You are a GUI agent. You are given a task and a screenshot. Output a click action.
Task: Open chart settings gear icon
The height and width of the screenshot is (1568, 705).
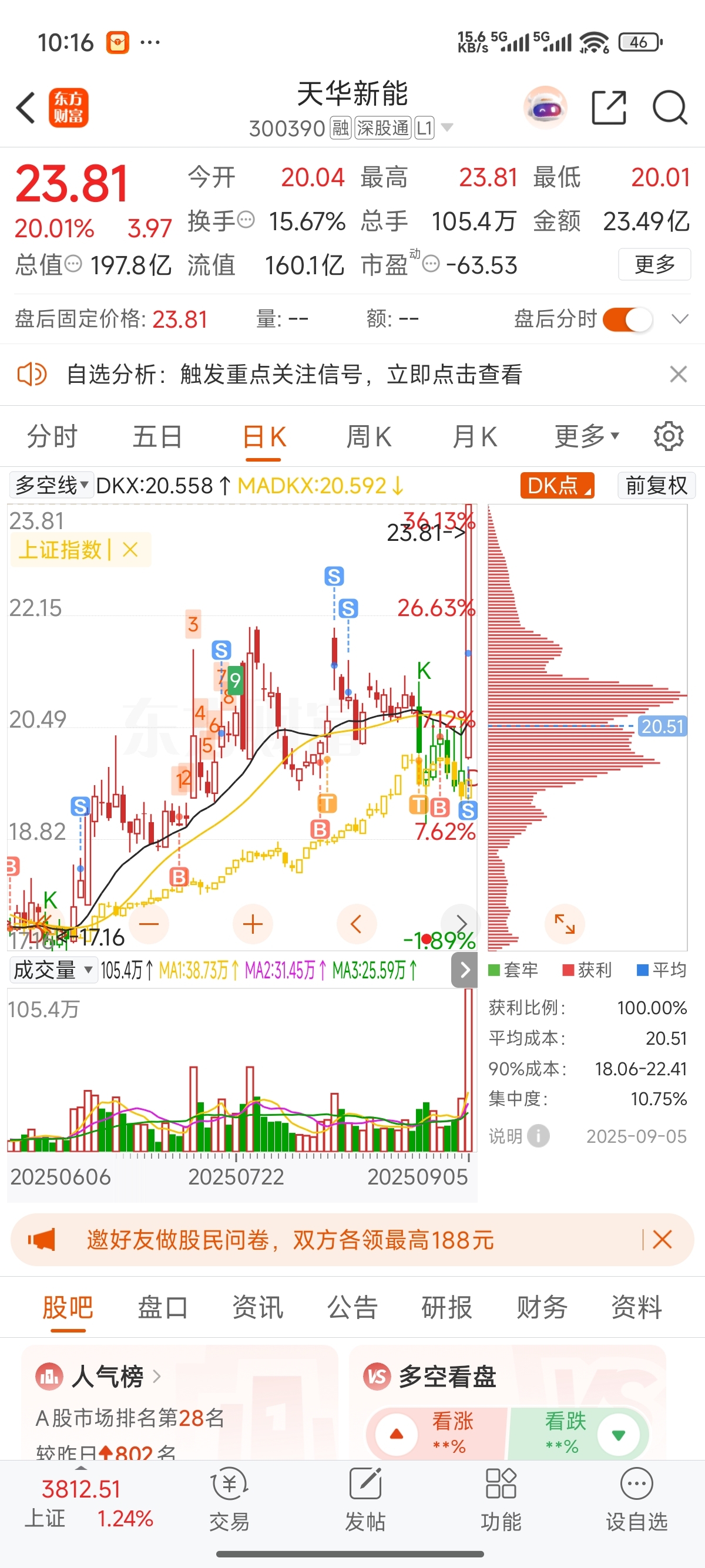[x=669, y=436]
